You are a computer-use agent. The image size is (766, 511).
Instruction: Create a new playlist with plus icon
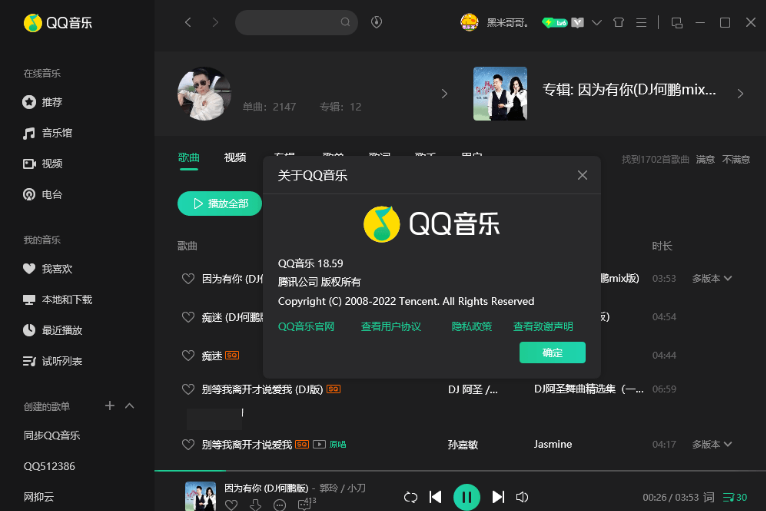coord(110,405)
